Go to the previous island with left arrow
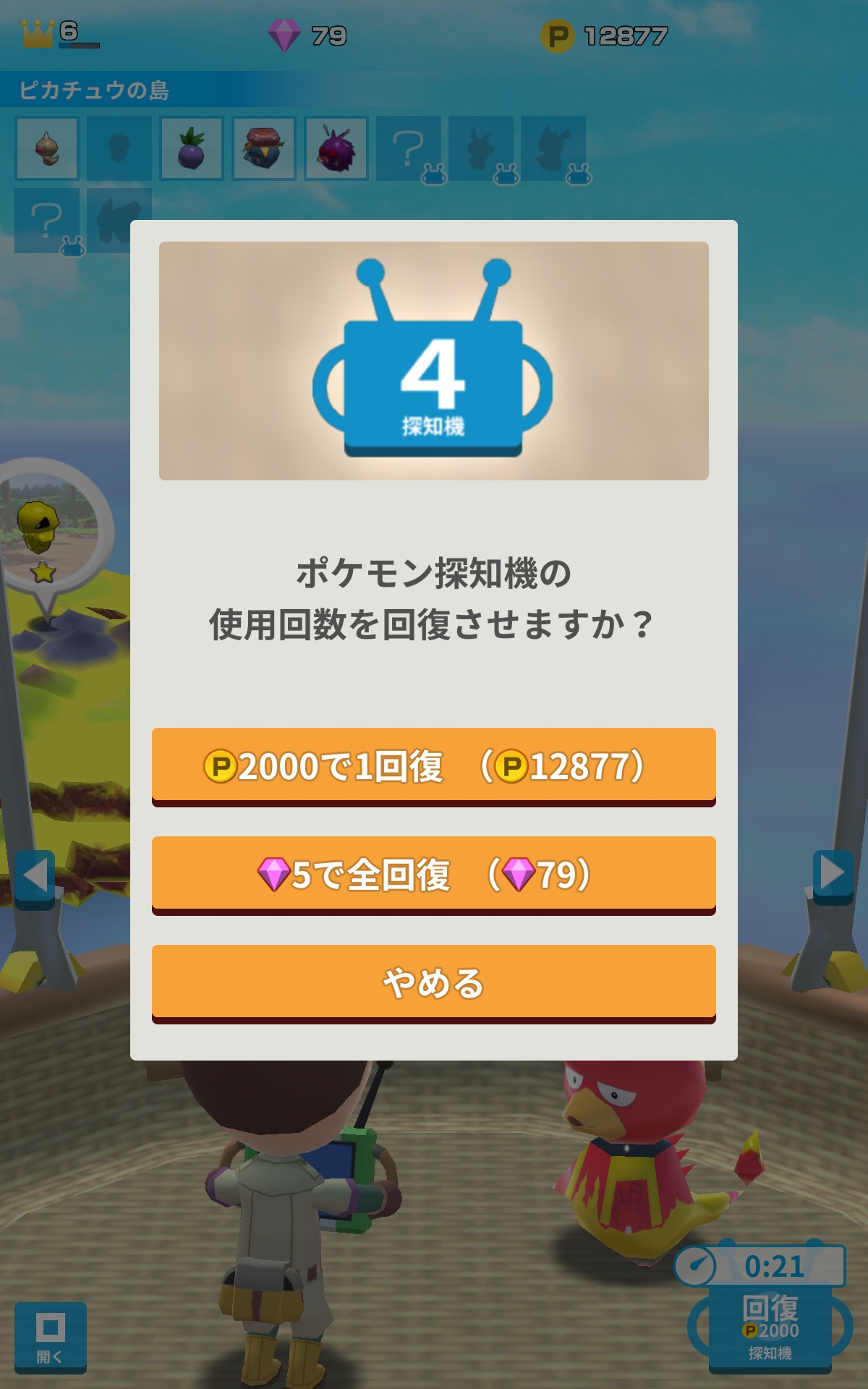Viewport: 868px width, 1389px height. coord(35,877)
